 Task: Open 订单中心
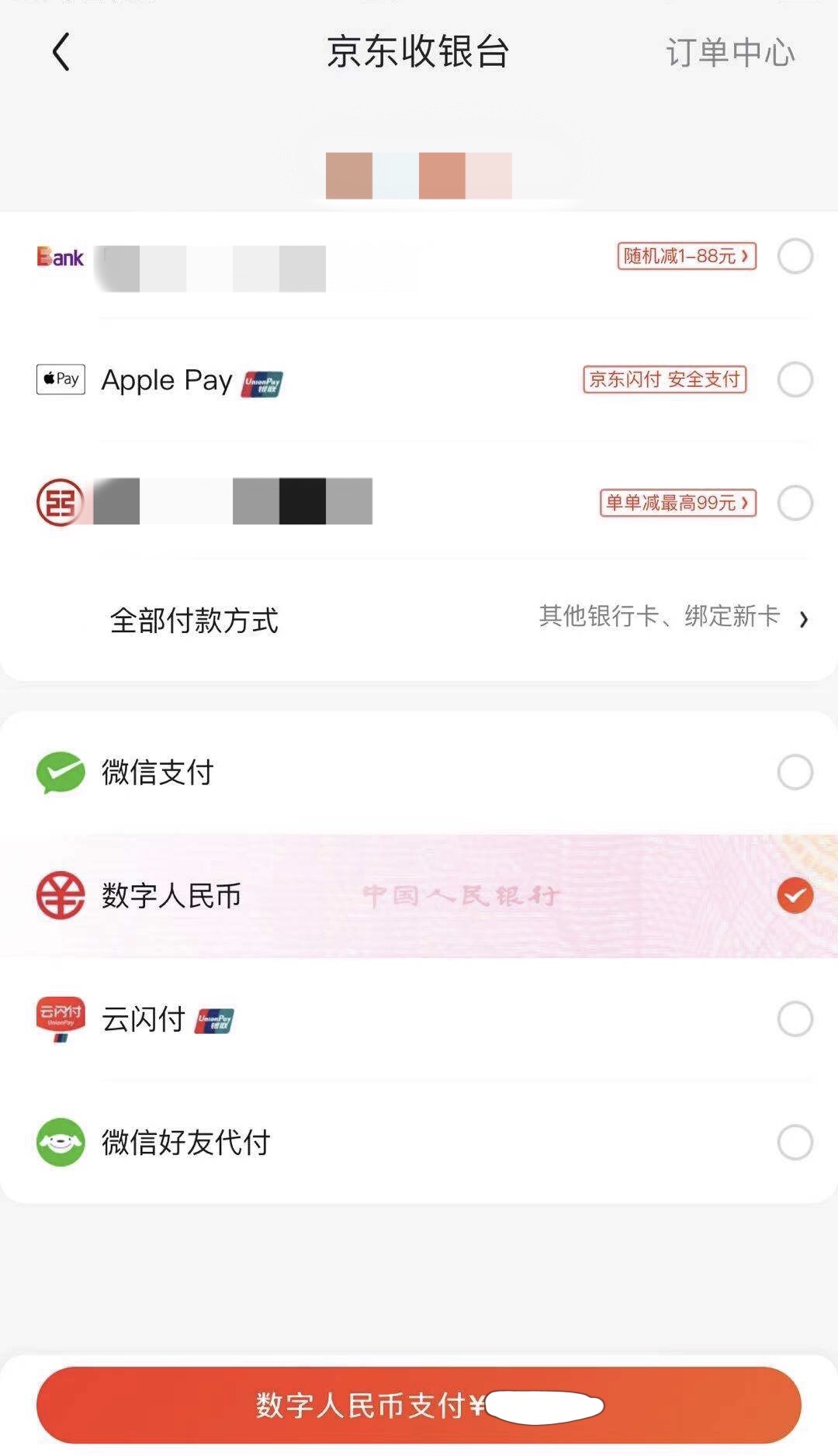pyautogui.click(x=729, y=54)
